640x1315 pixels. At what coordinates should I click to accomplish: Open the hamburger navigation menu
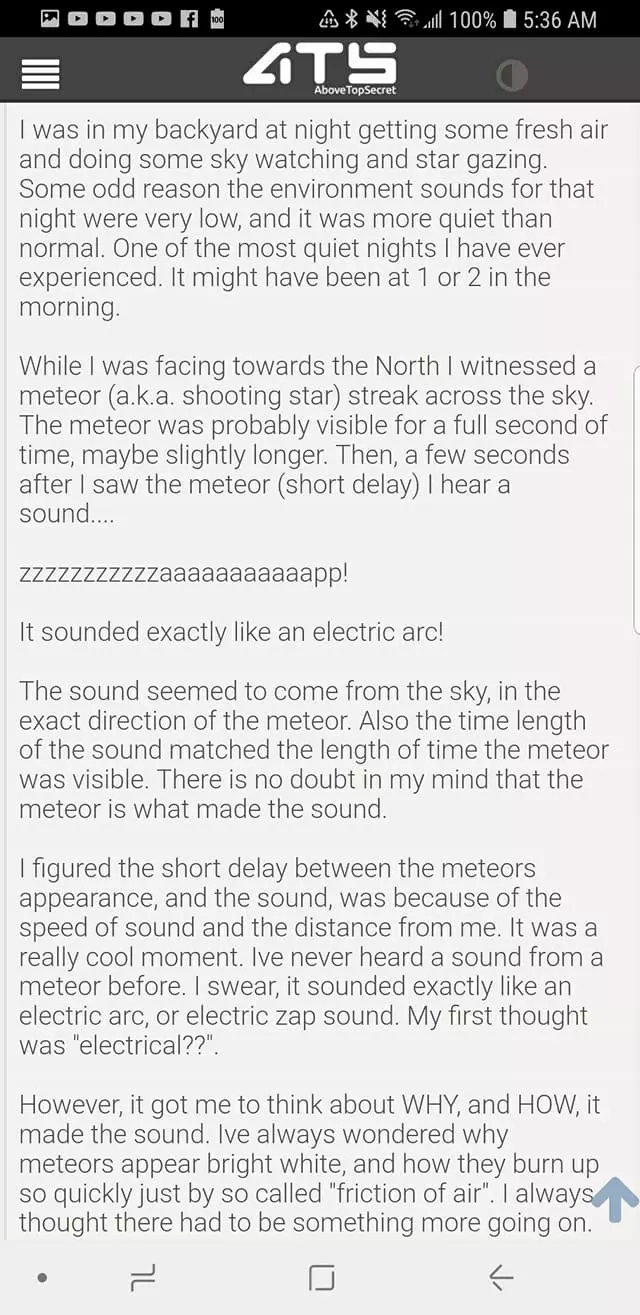[41, 73]
